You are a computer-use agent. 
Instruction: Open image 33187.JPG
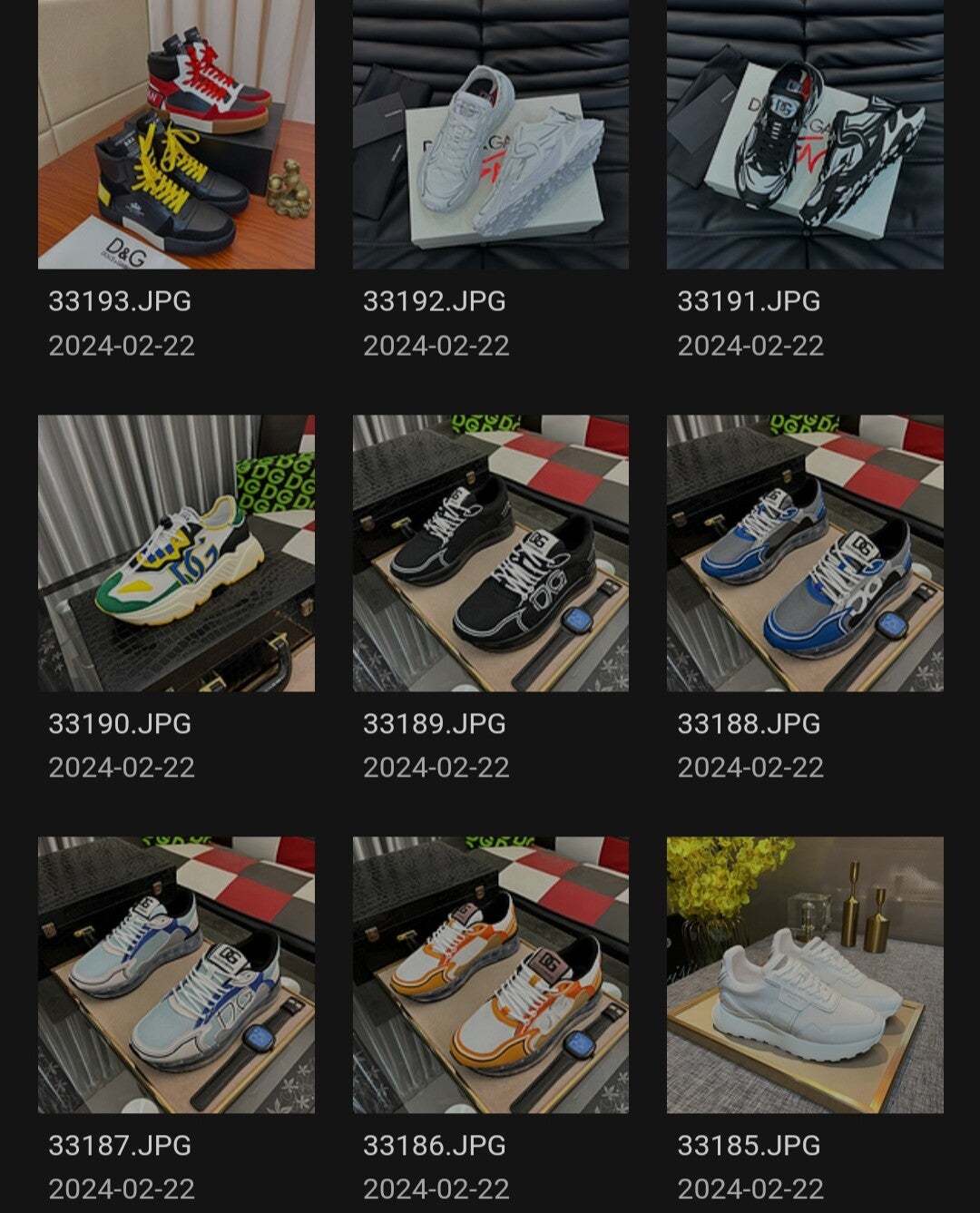pos(176,974)
